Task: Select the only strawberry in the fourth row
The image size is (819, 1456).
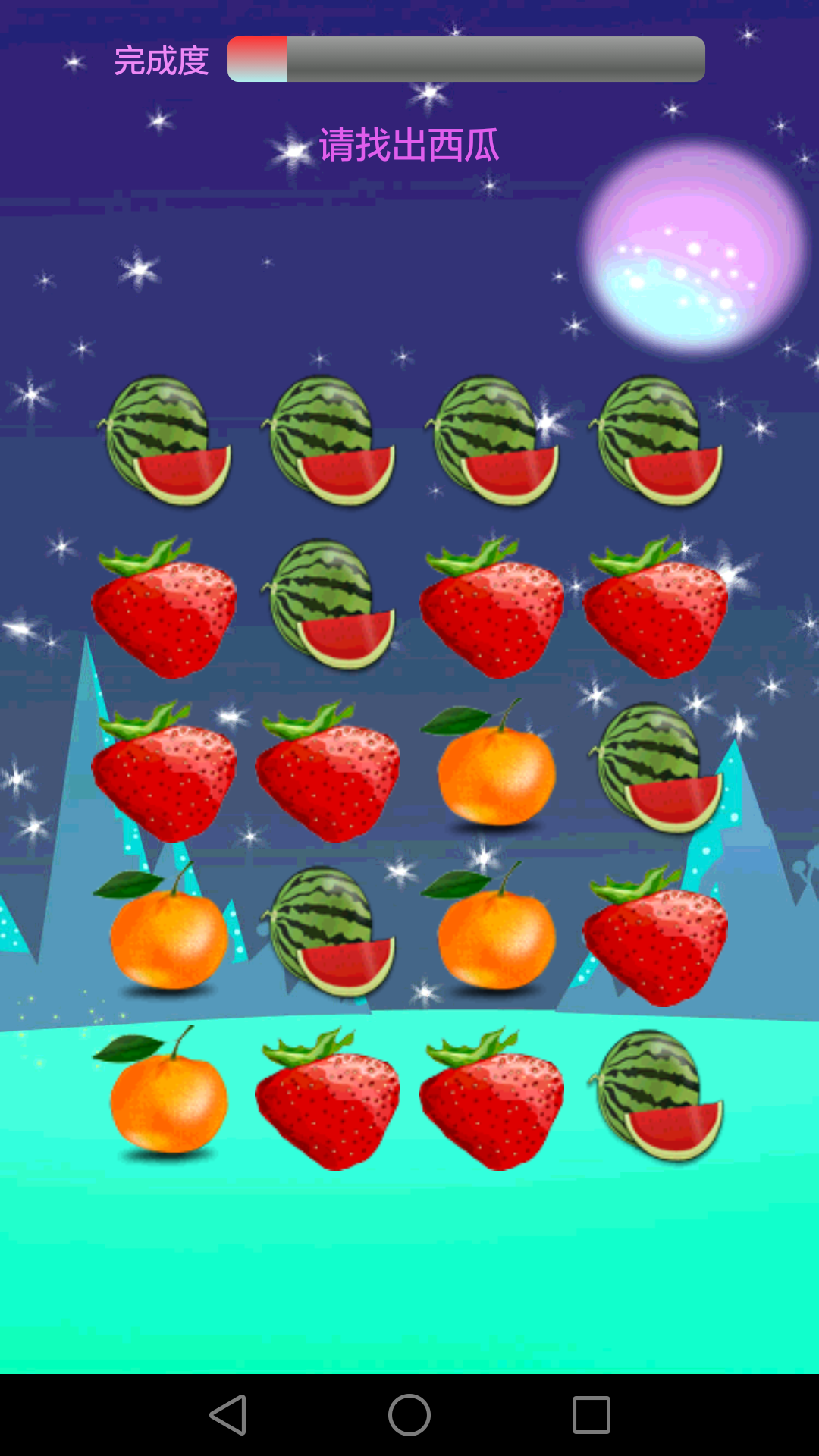Action: tap(656, 937)
